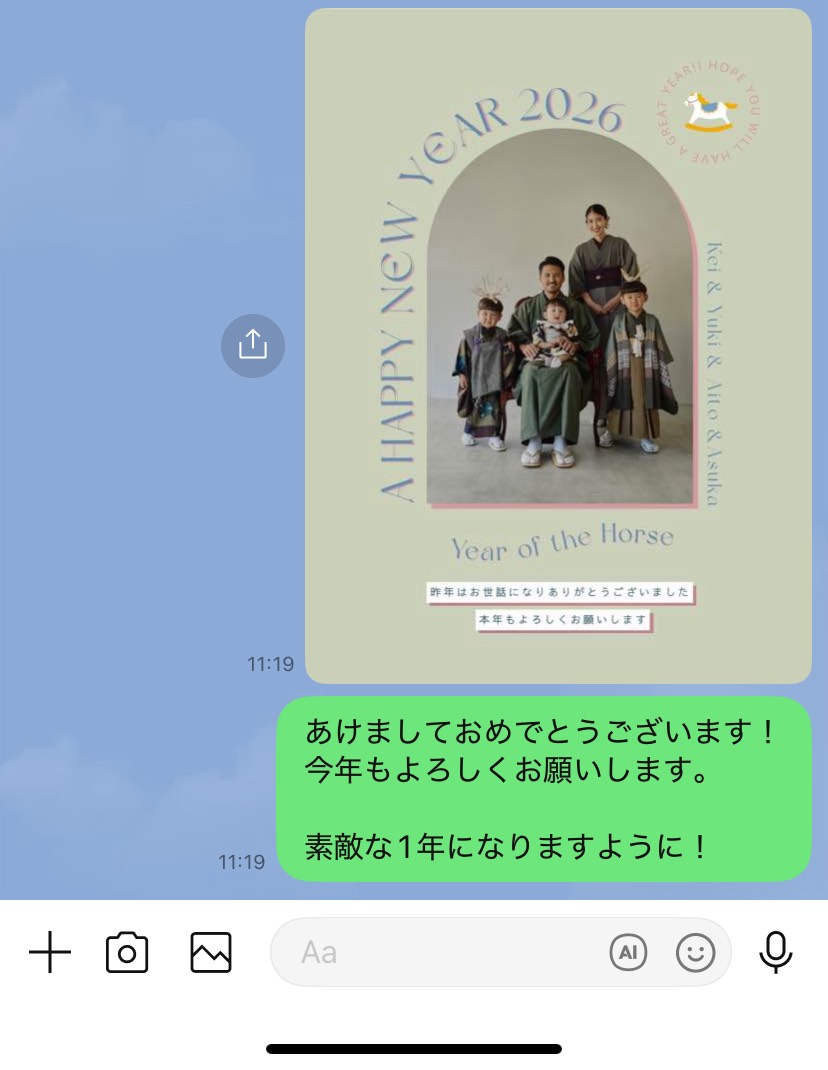The height and width of the screenshot is (1070, 828).
Task: Share the New Year card image
Action: [253, 345]
